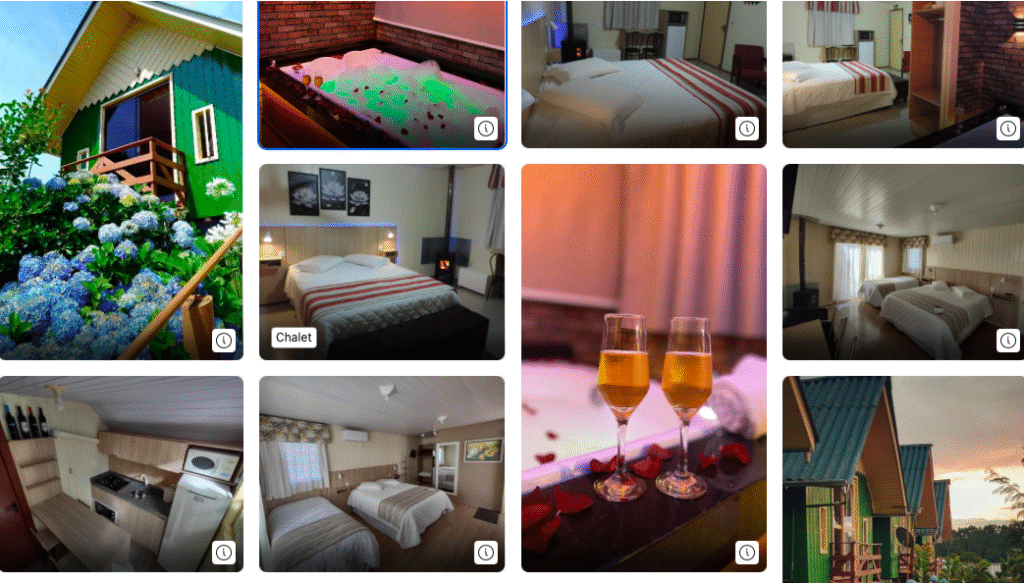The image size is (1024, 583).
Task: Show info for the Chalet bedroom photo
Action: pos(486,340)
